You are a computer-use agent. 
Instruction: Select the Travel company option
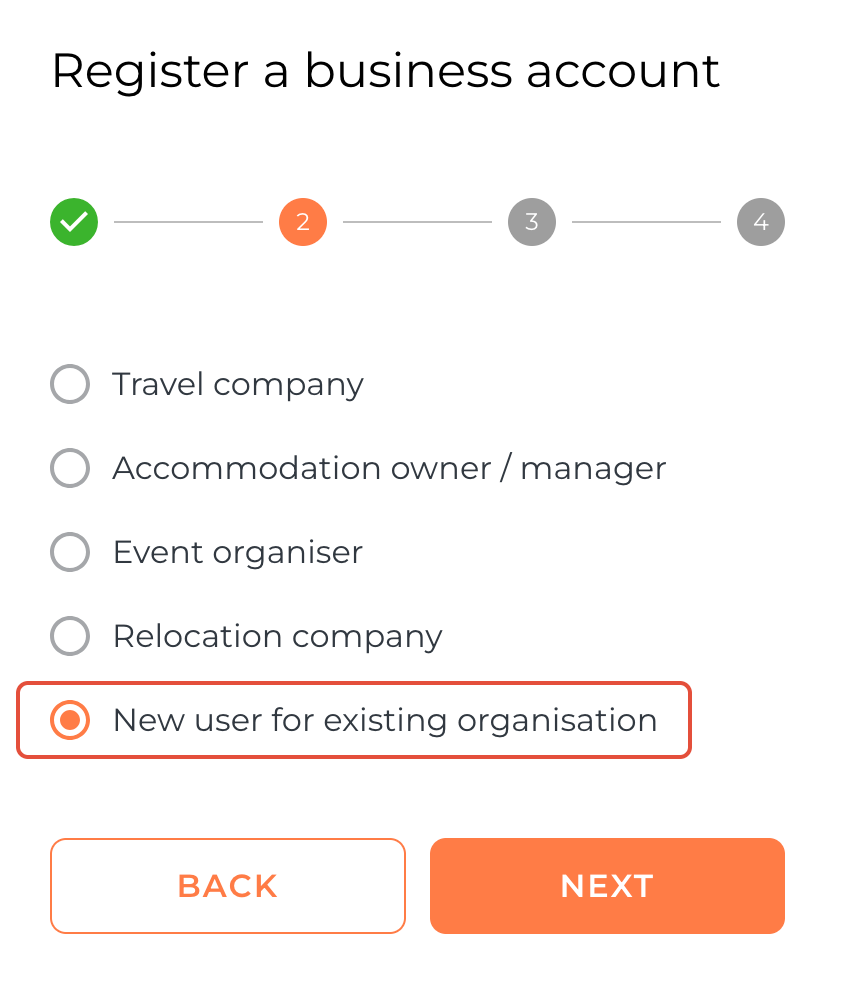(x=70, y=384)
